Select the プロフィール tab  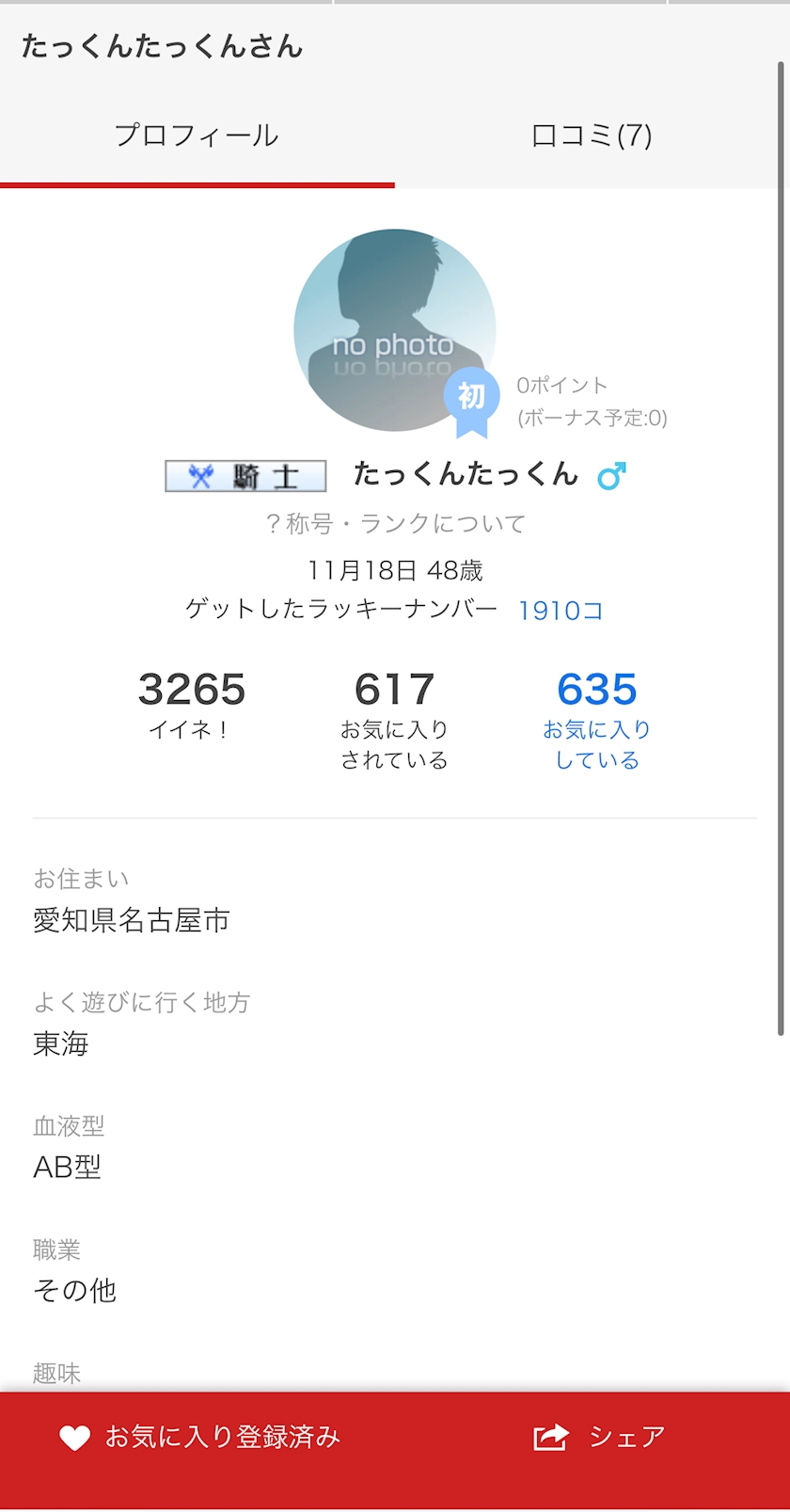click(x=197, y=135)
